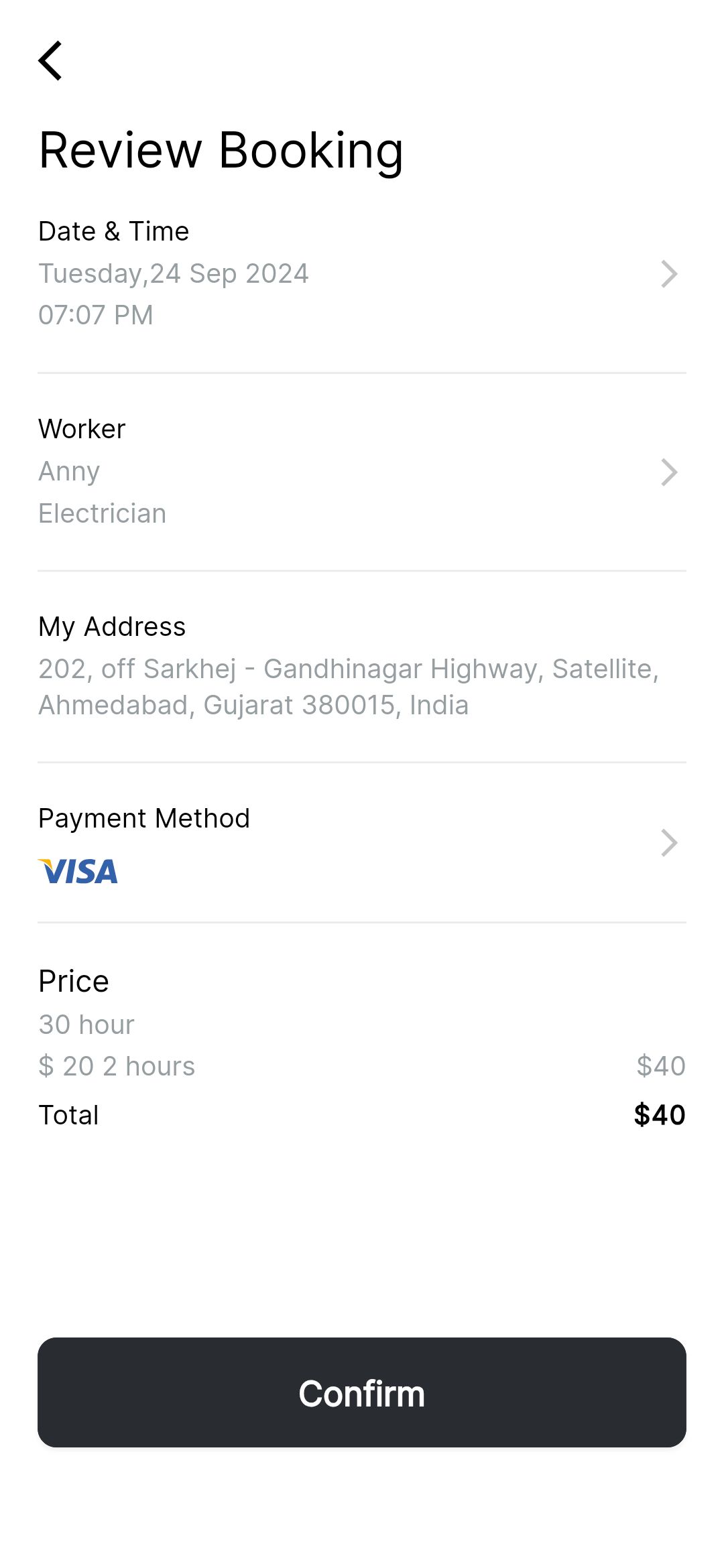Confirm the booking
Image resolution: width=724 pixels, height=1568 pixels.
tap(362, 1392)
